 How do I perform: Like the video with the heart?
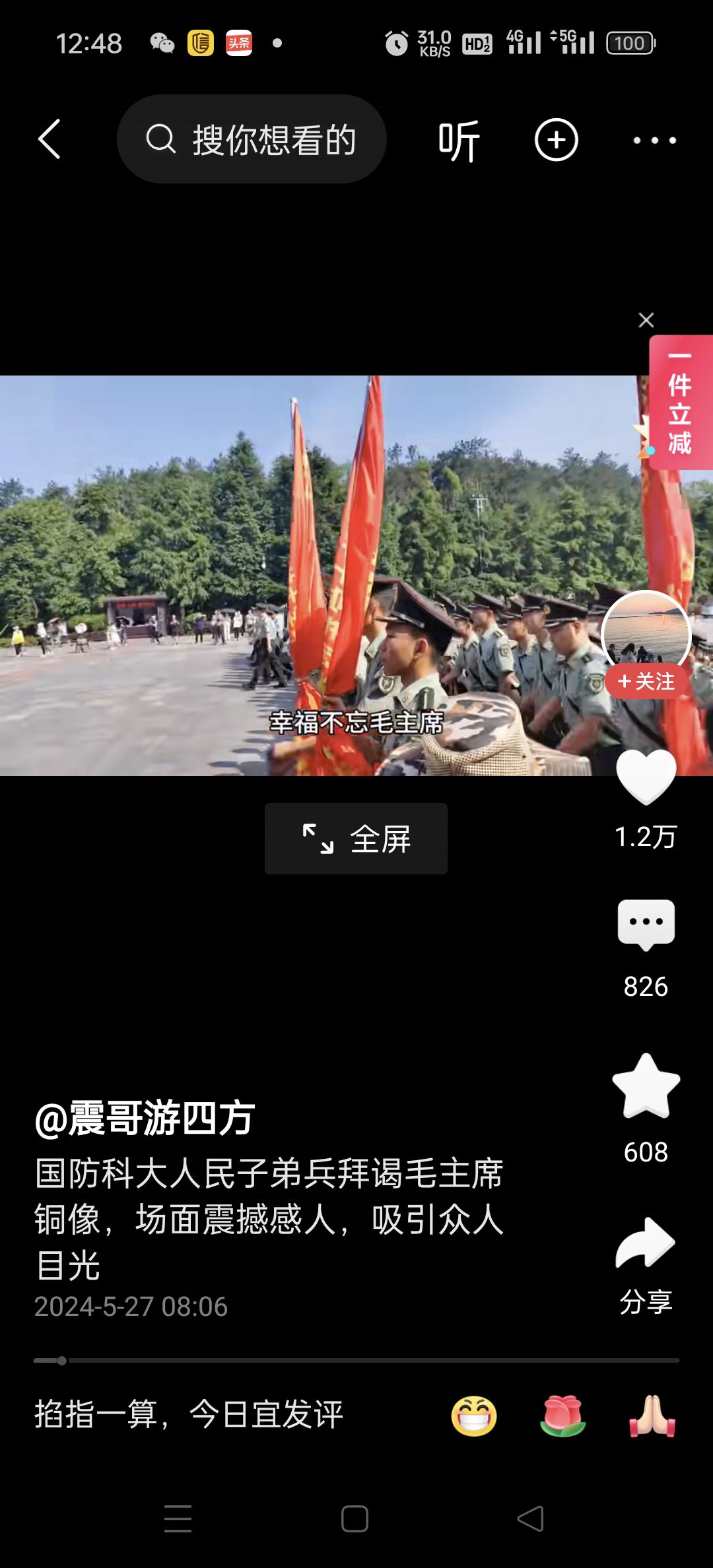coord(646,777)
